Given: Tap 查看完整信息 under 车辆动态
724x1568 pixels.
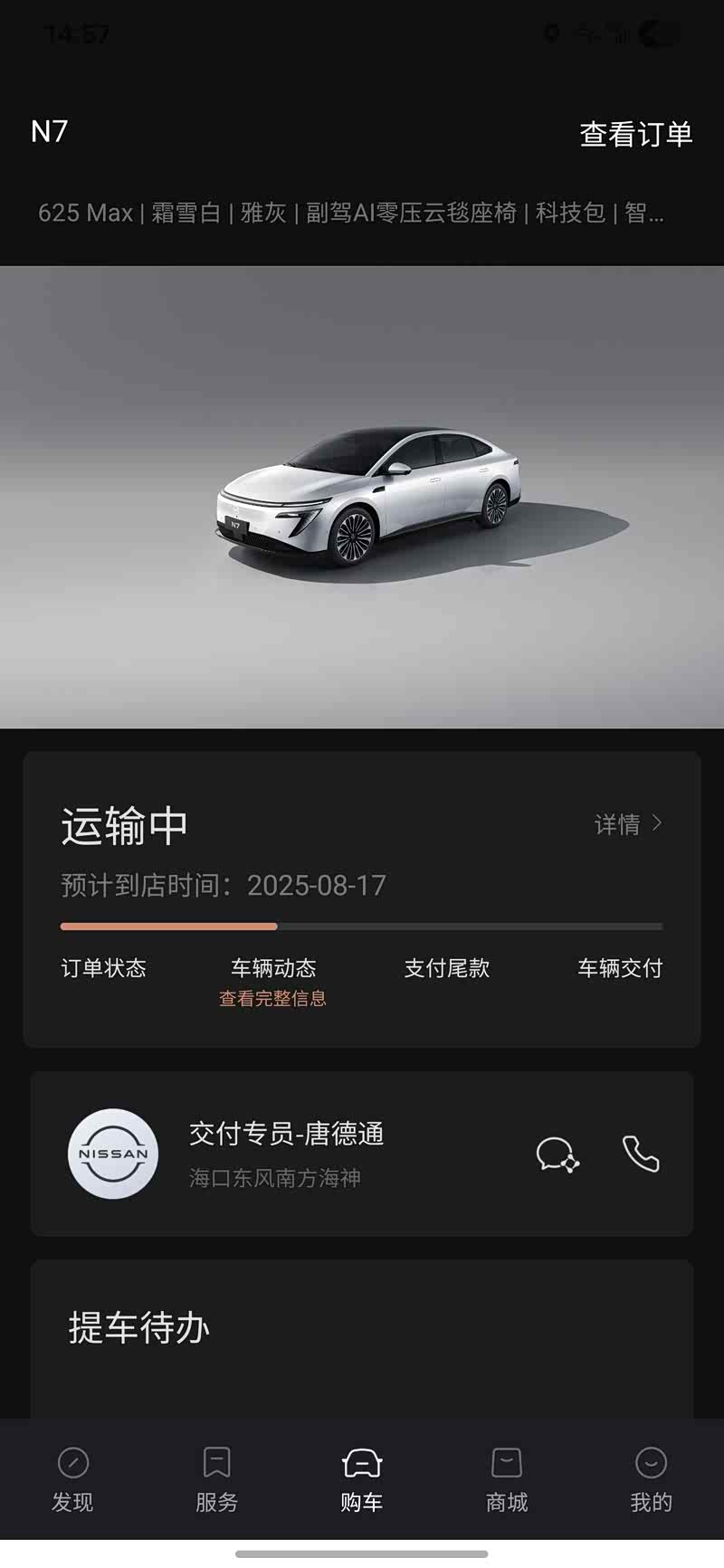Looking at the screenshot, I should coord(272,999).
